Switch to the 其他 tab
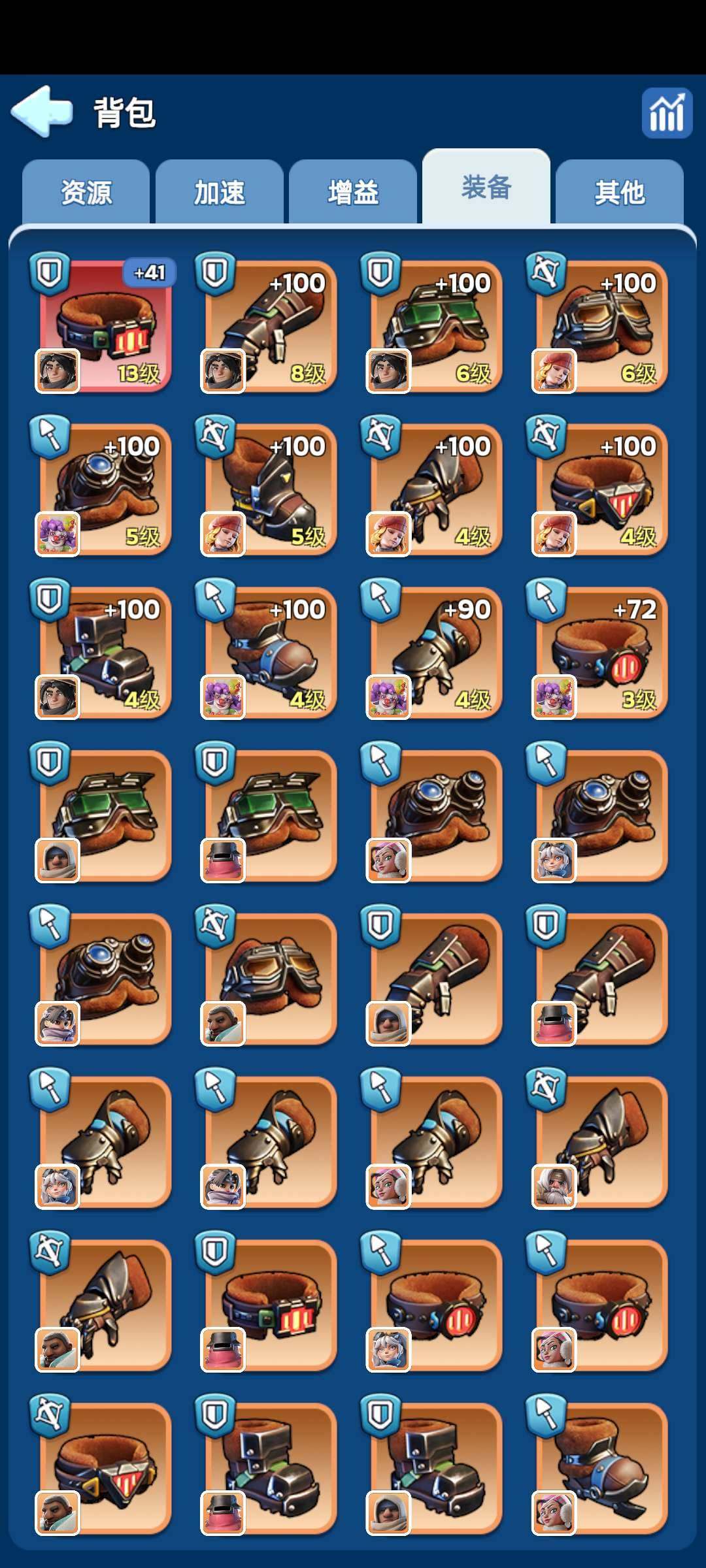 pos(619,193)
